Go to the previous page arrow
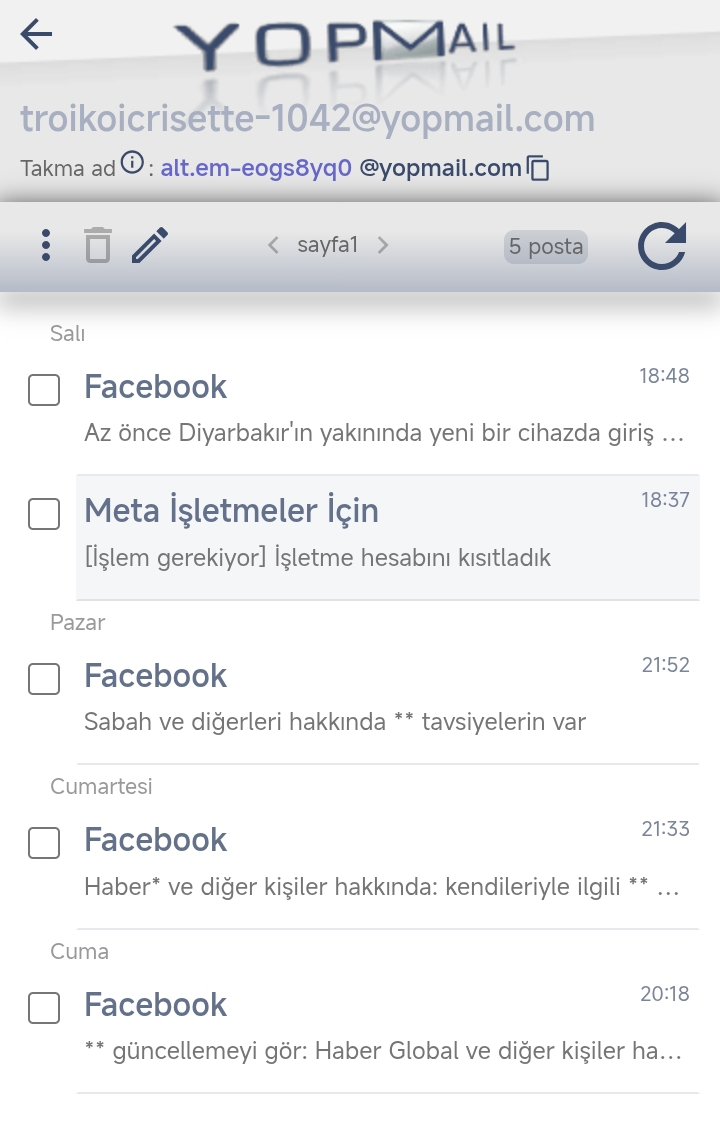 coord(272,245)
